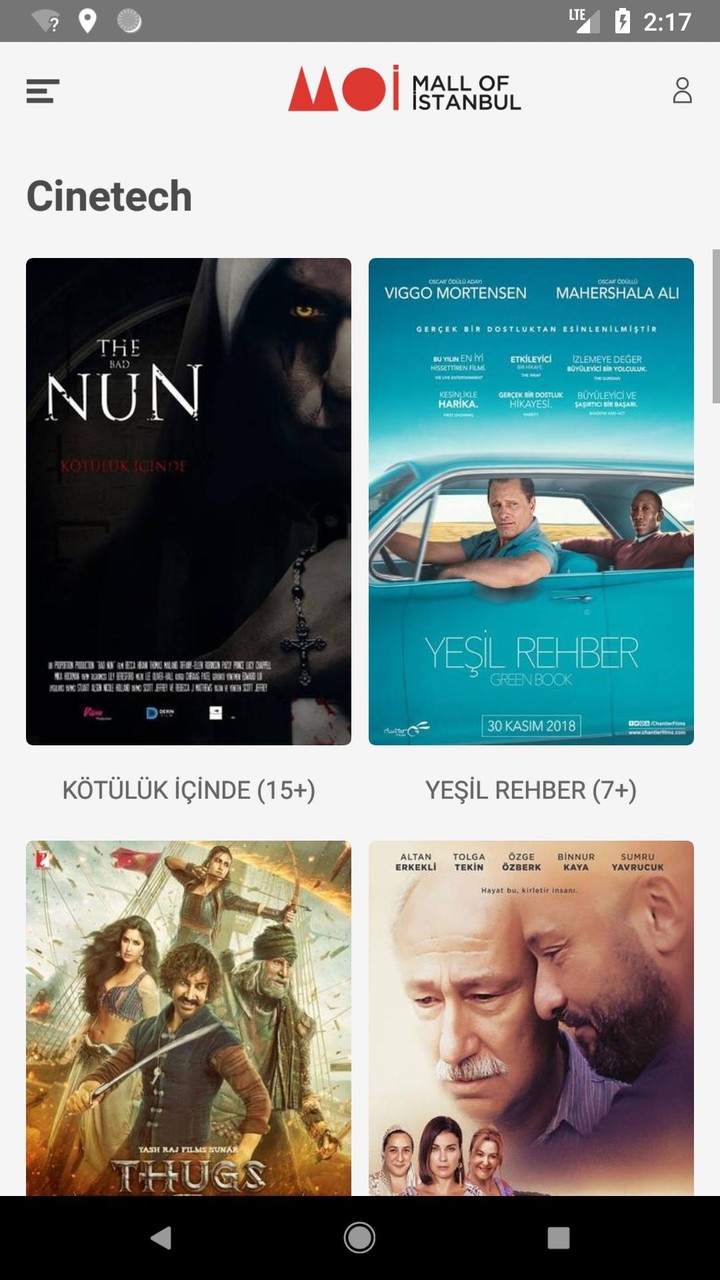Tap the location pin status bar icon
Screen dimensions: 720x1280
click(89, 18)
